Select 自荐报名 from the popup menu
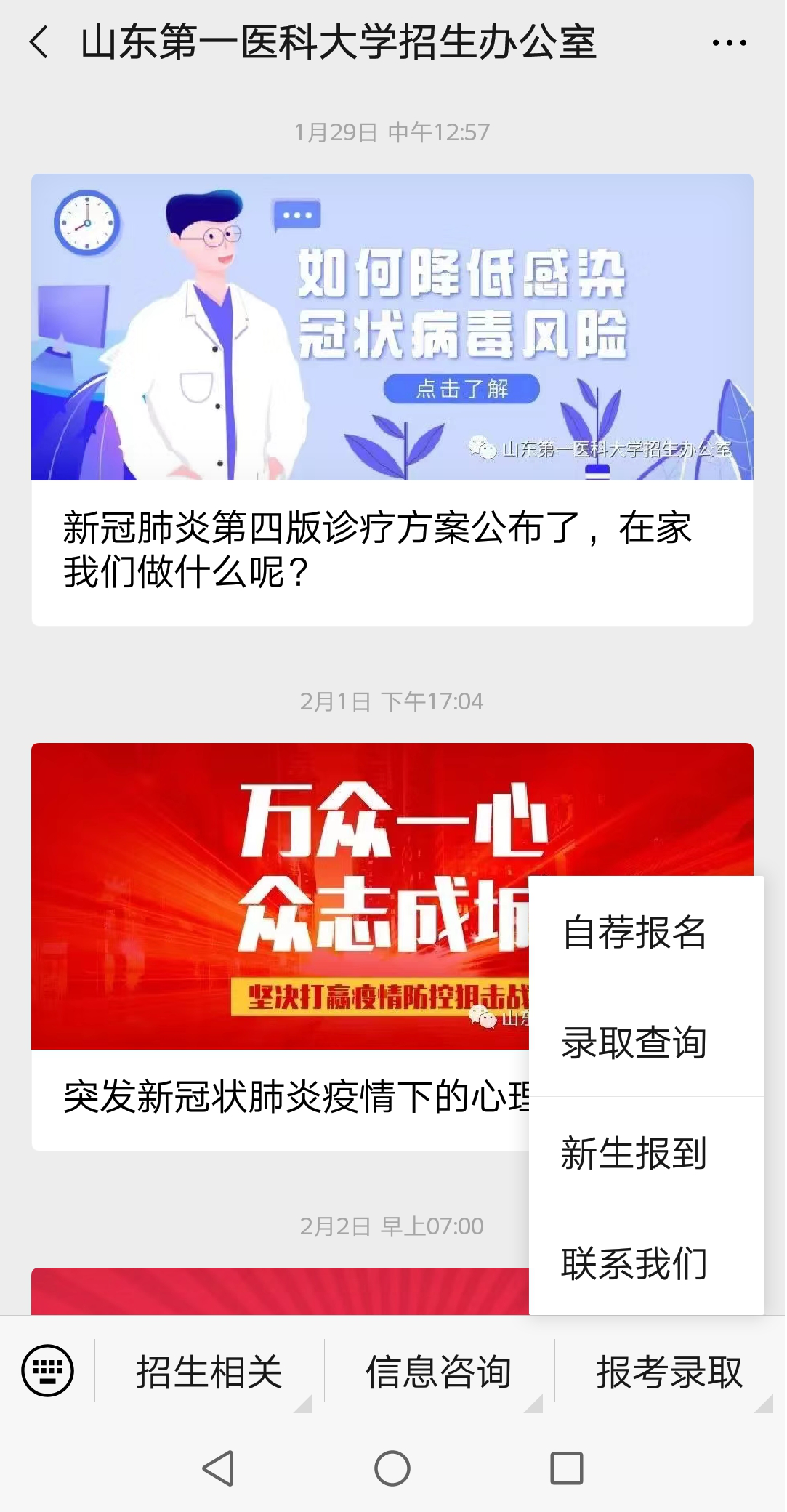 [646, 931]
